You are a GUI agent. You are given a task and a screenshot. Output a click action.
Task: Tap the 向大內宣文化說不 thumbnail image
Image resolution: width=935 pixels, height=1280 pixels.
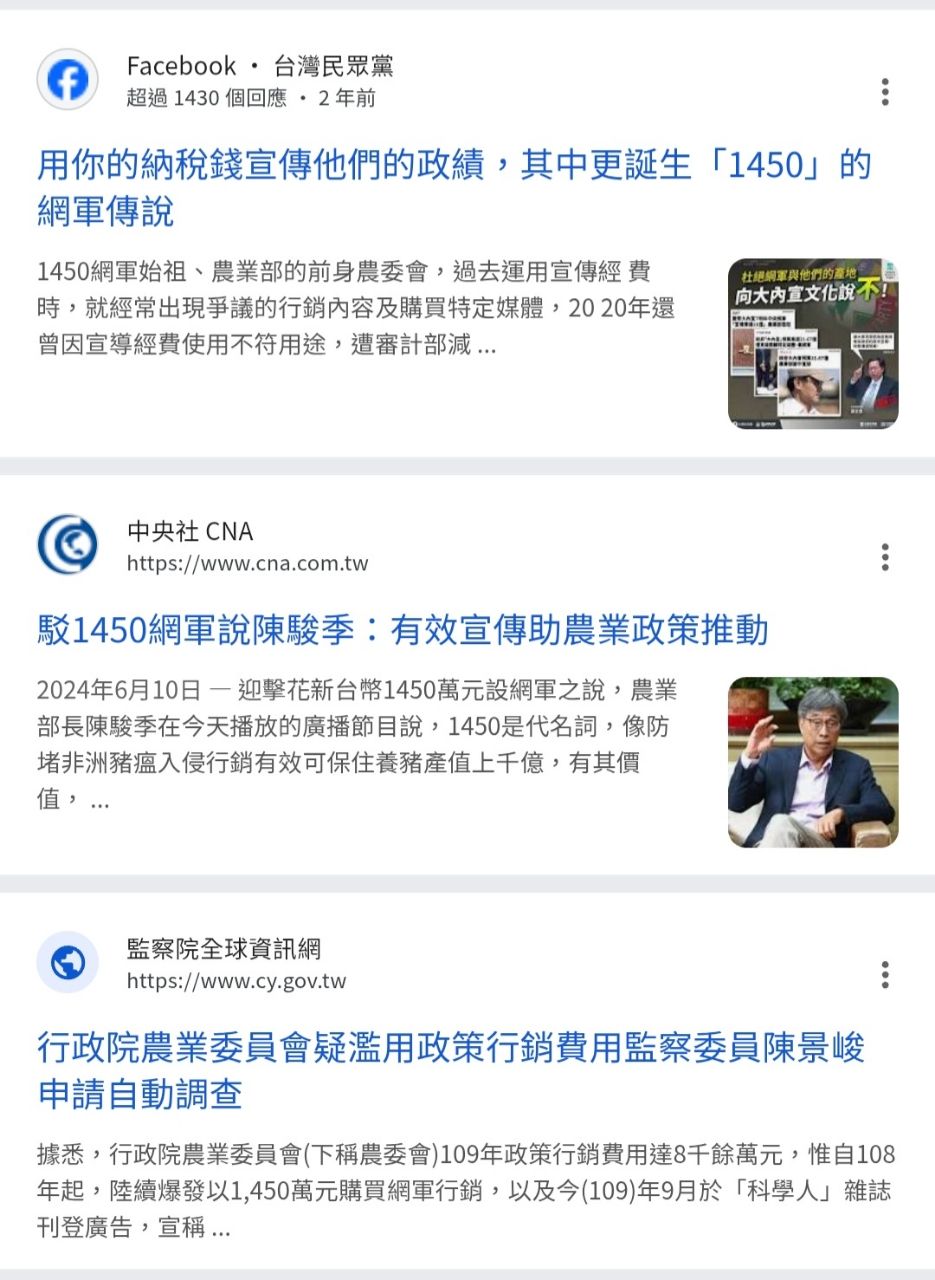[x=812, y=343]
